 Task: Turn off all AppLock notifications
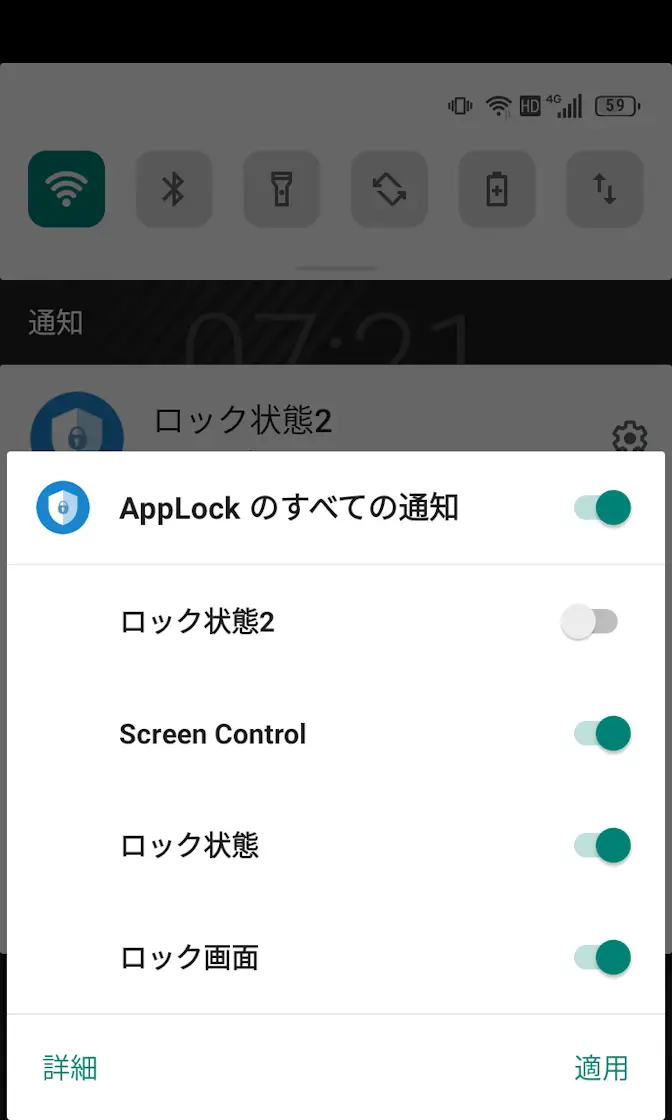pyautogui.click(x=603, y=508)
